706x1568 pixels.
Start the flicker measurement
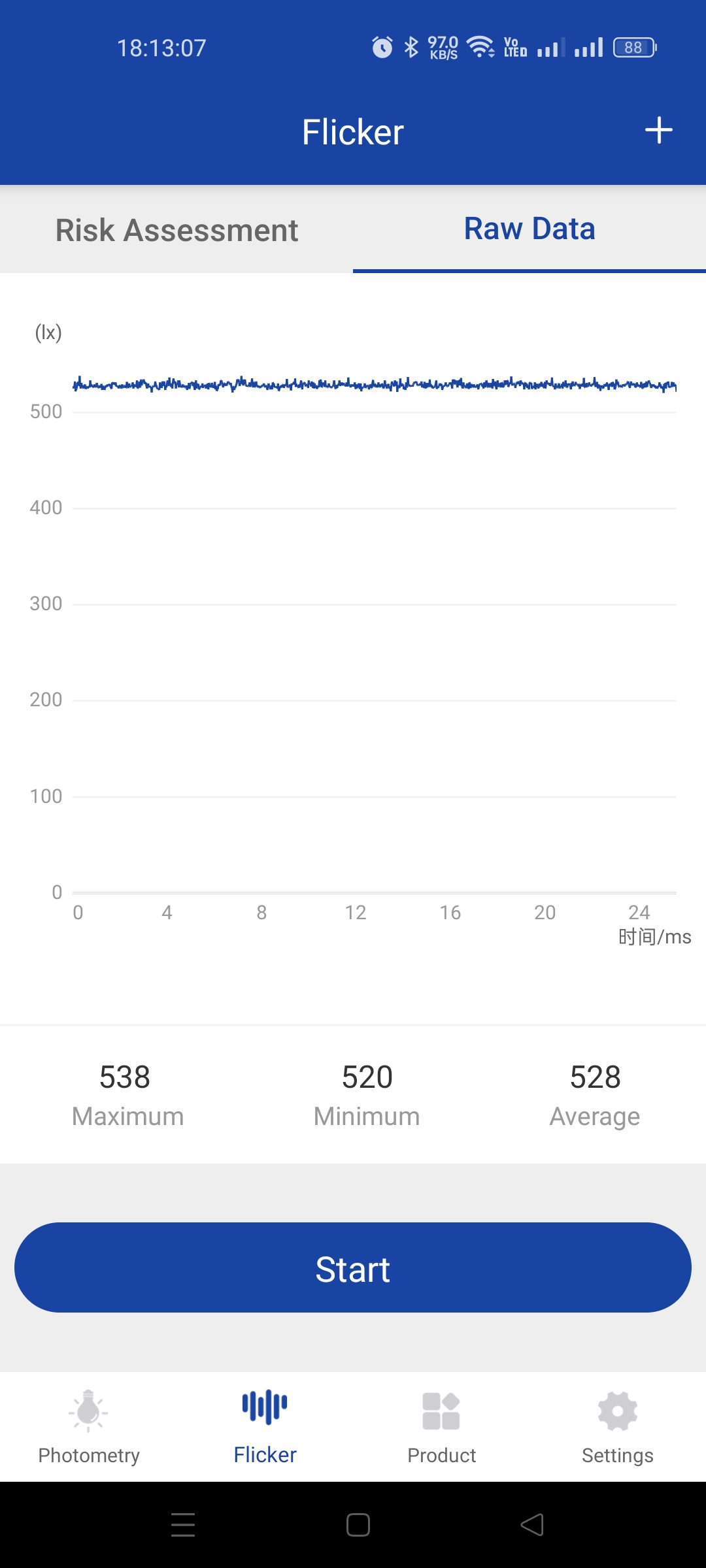[x=353, y=1267]
